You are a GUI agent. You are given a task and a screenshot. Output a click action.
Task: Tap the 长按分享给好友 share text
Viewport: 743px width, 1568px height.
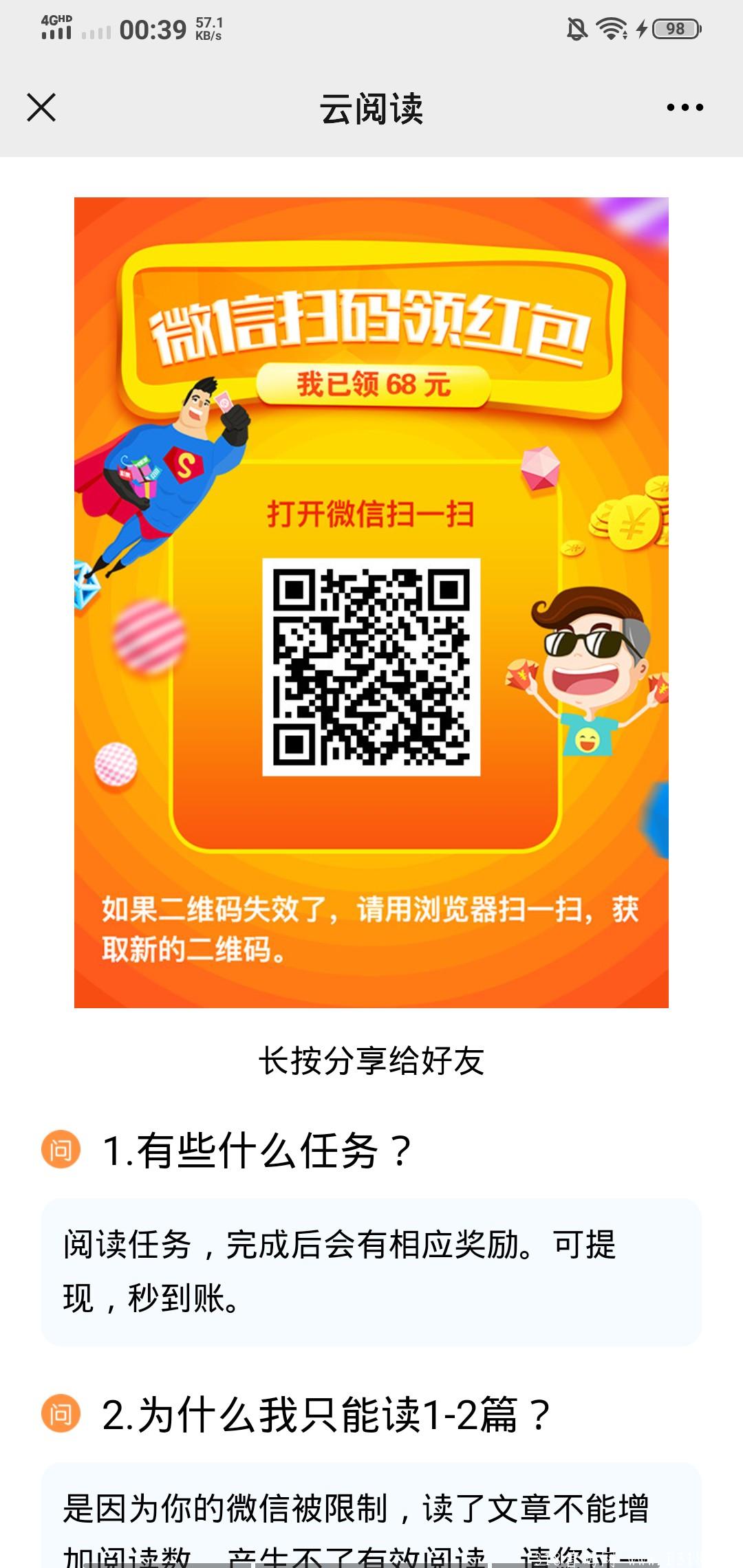371,1059
